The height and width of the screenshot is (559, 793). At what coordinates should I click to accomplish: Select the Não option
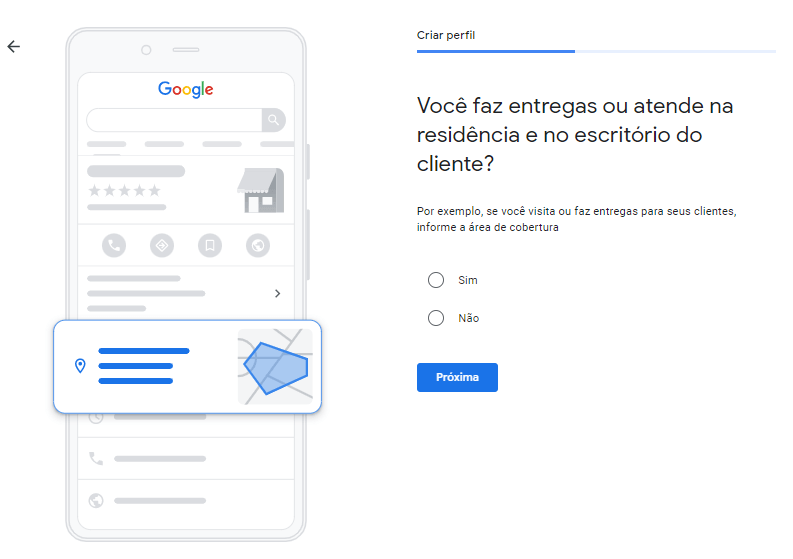[436, 318]
